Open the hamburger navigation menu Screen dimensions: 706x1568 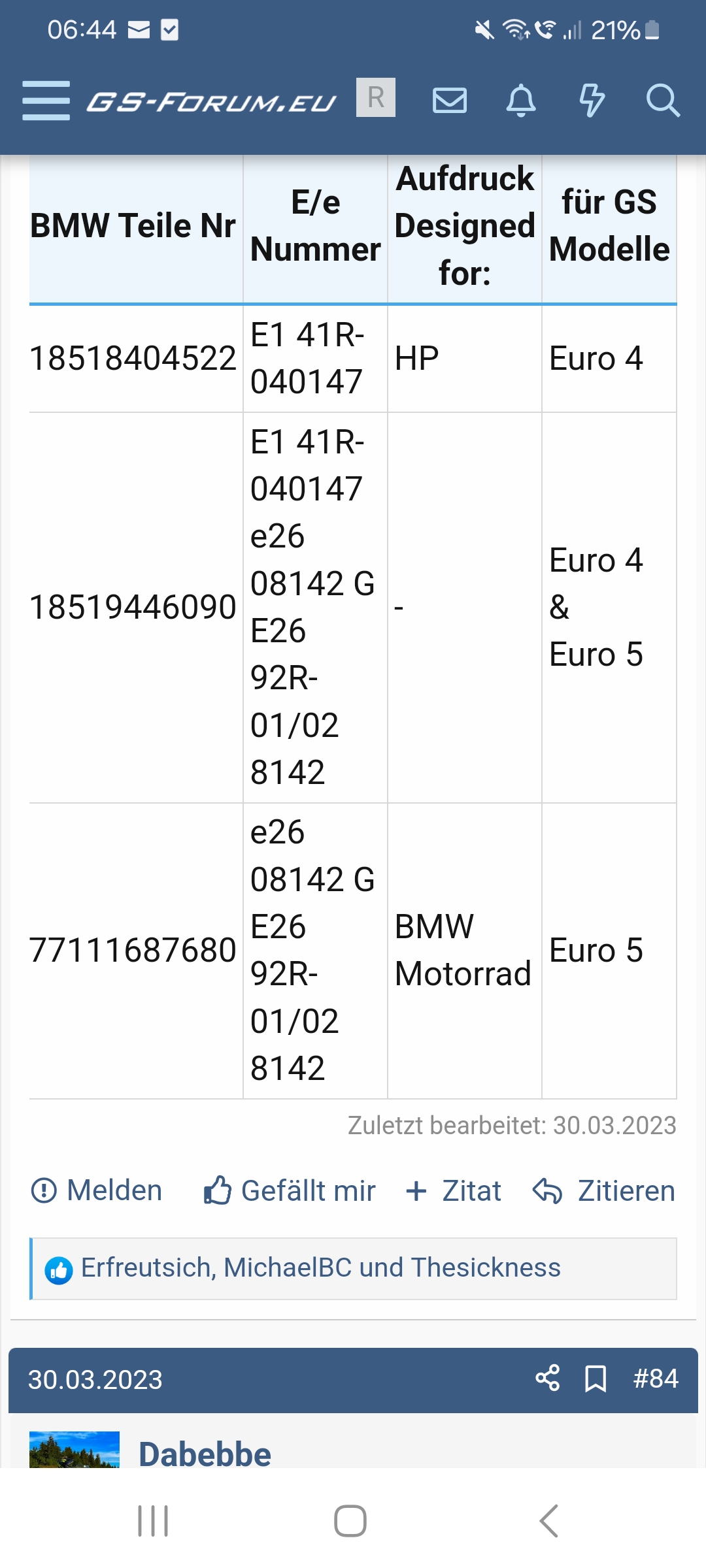[46, 101]
